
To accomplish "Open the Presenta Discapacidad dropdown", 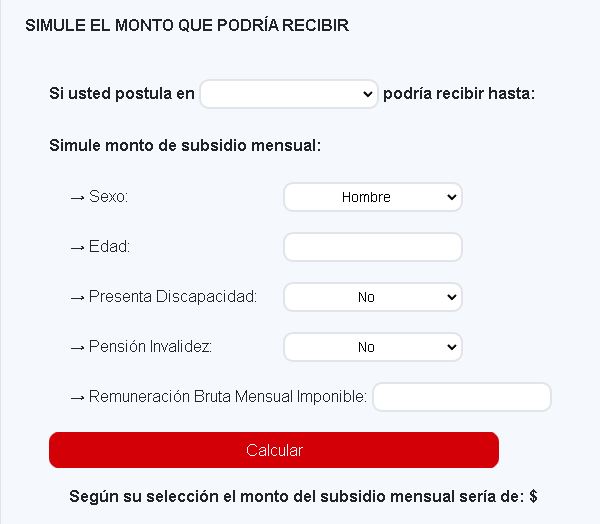I will (x=372, y=297).
